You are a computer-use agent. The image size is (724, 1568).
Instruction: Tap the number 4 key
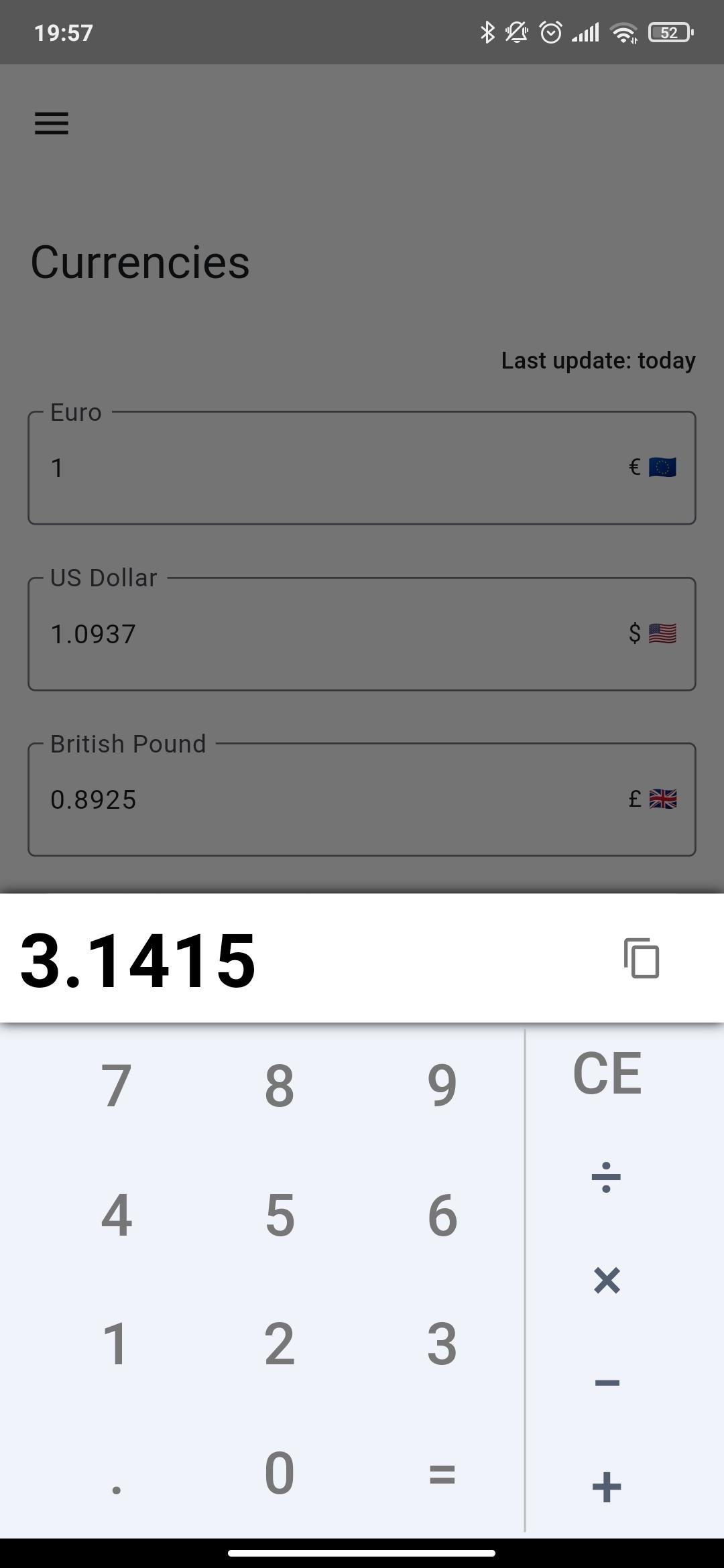pyautogui.click(x=116, y=1215)
